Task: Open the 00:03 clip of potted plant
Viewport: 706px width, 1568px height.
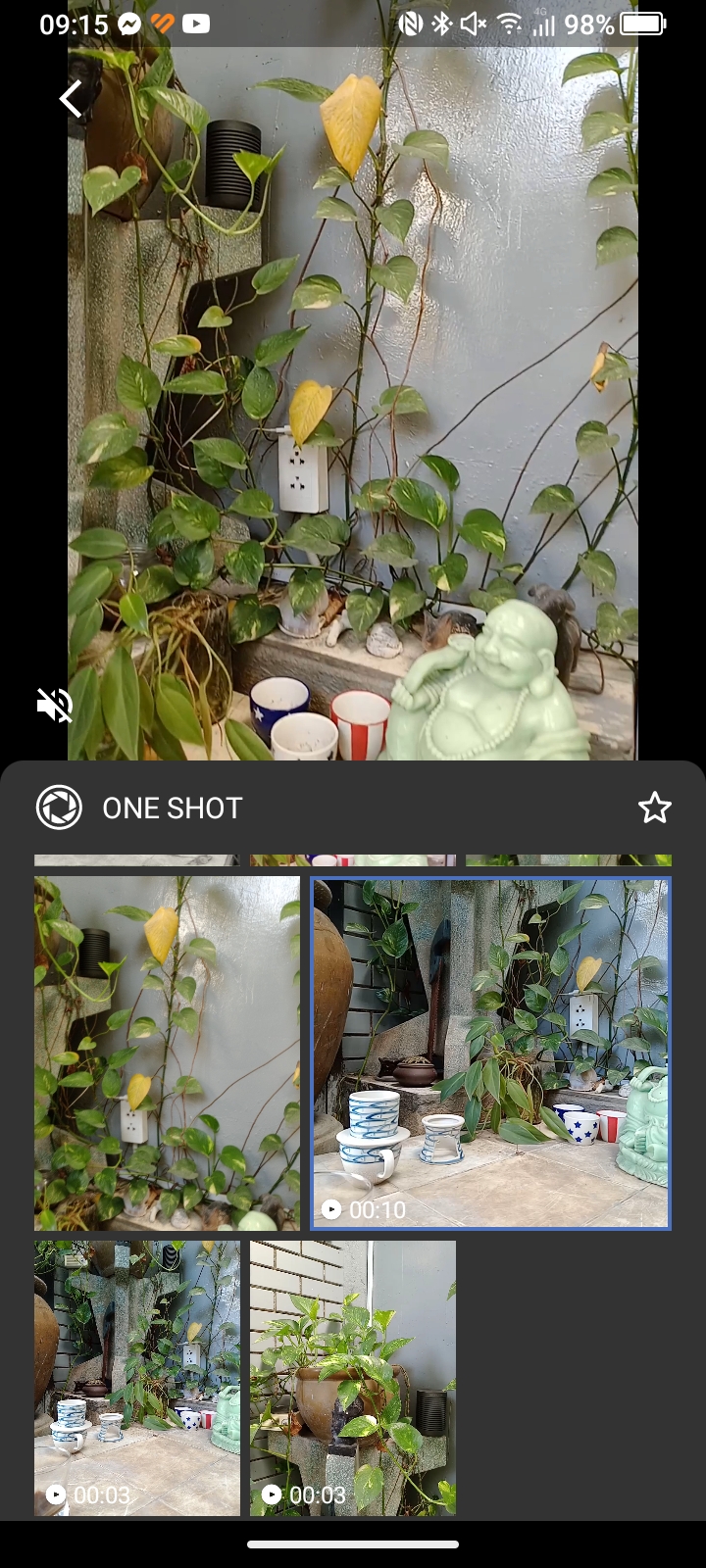Action: [353, 1378]
